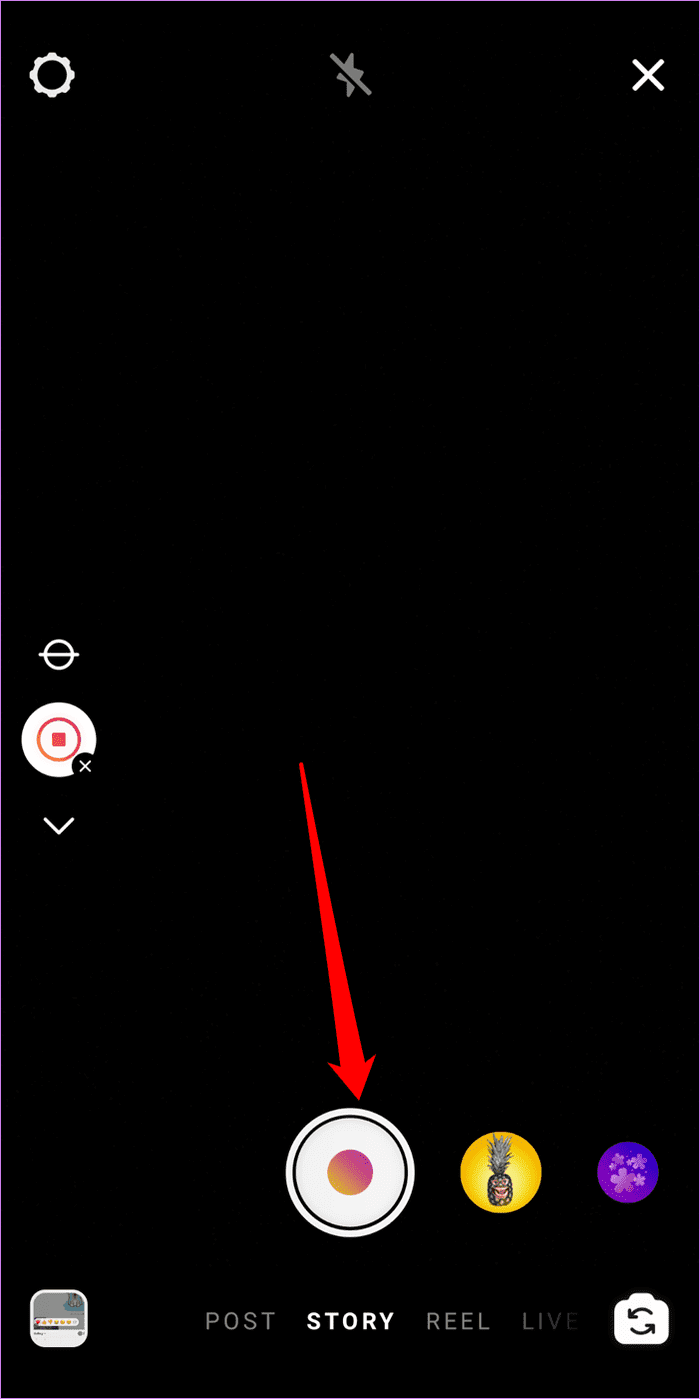Select the STORY mode

pyautogui.click(x=351, y=1322)
